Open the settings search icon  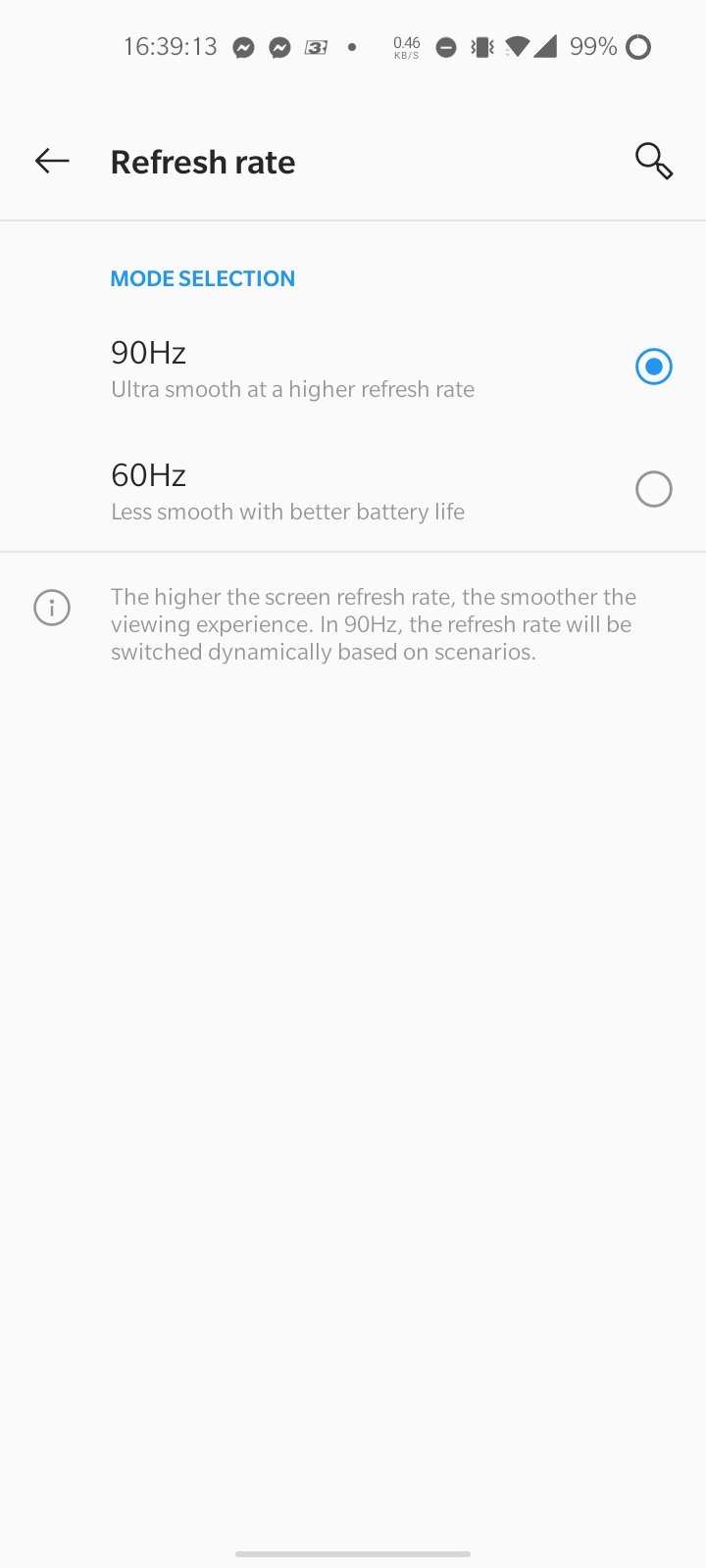[x=653, y=161]
